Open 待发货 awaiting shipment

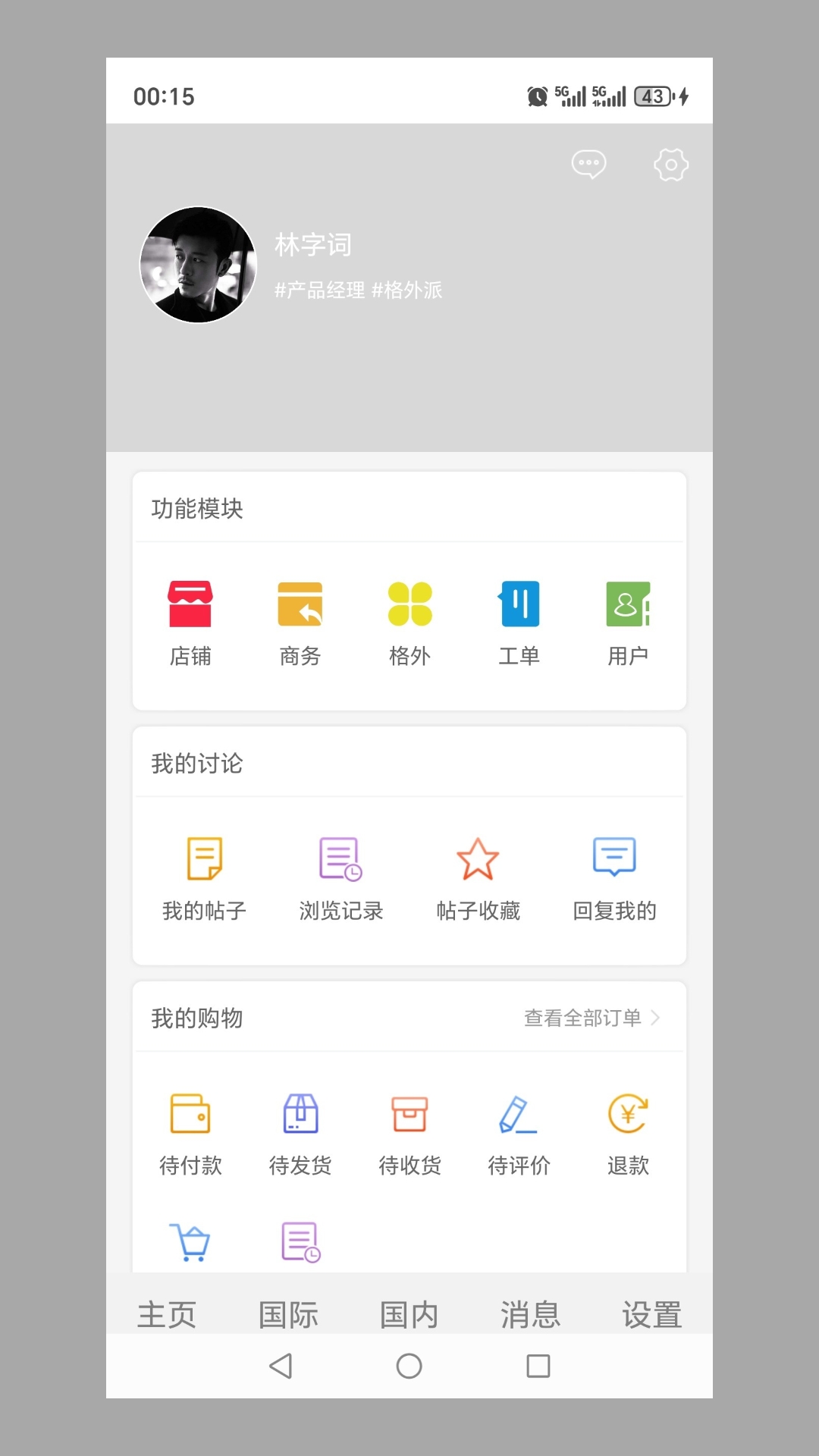(x=300, y=1130)
